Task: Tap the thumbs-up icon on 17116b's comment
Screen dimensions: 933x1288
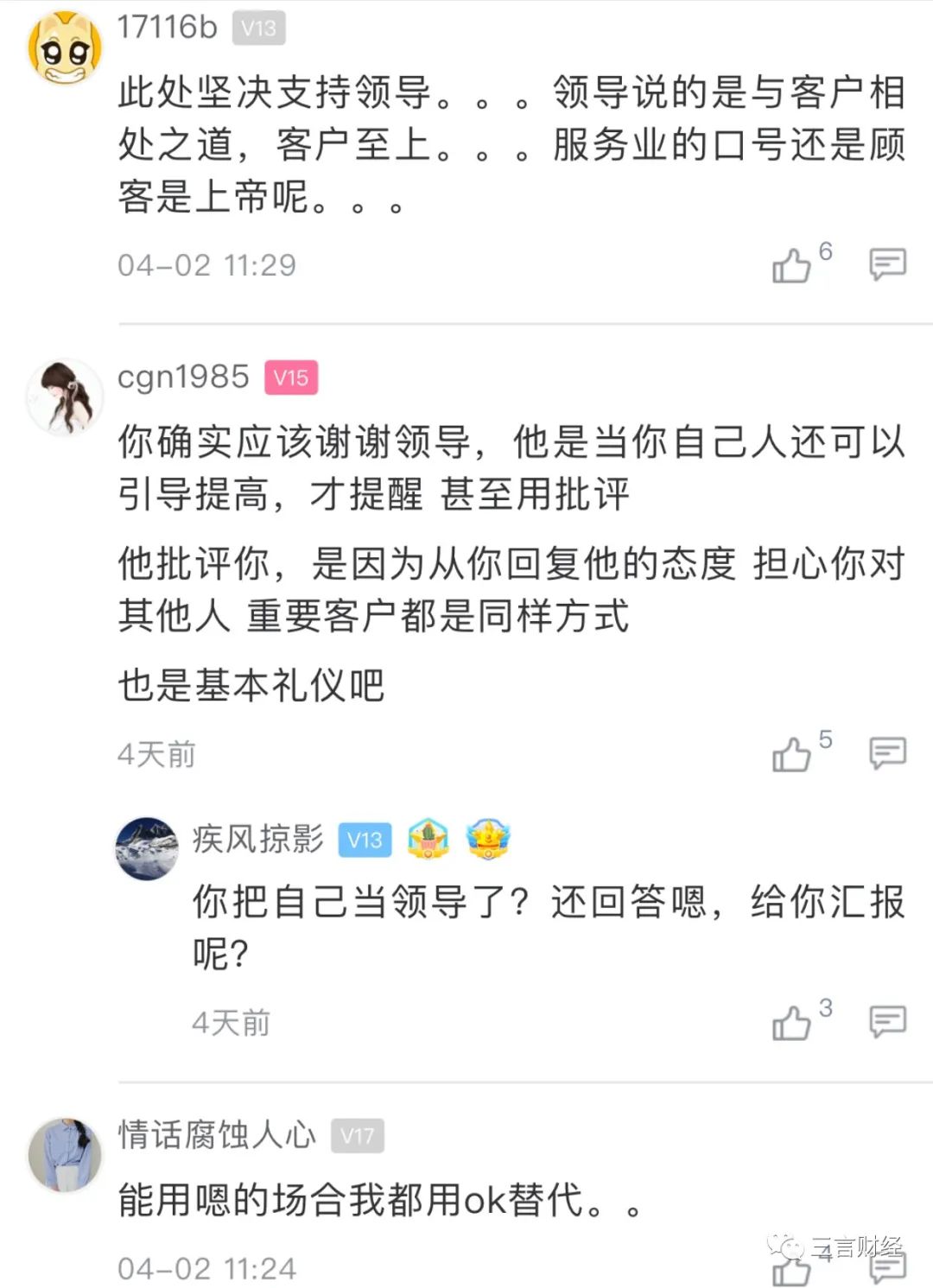Action: 790,267
